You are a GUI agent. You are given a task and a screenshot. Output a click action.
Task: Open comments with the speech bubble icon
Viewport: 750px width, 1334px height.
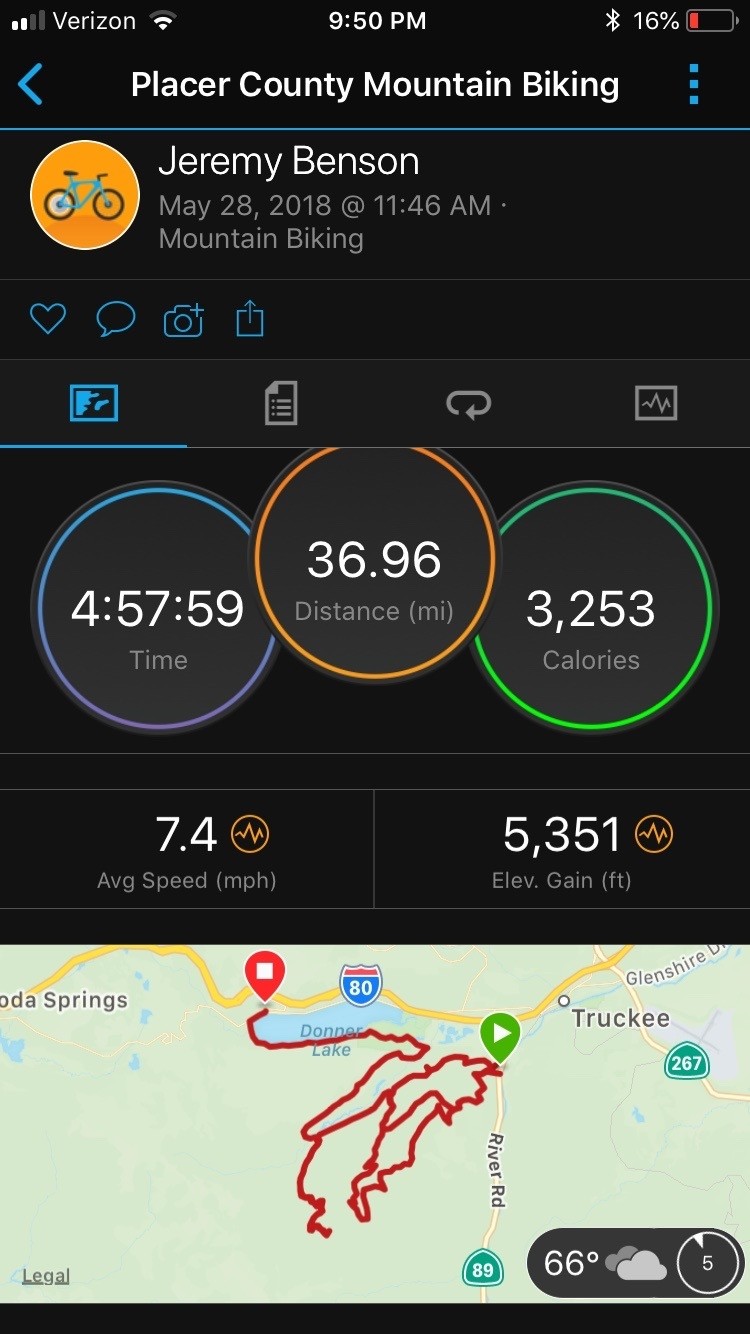point(115,320)
